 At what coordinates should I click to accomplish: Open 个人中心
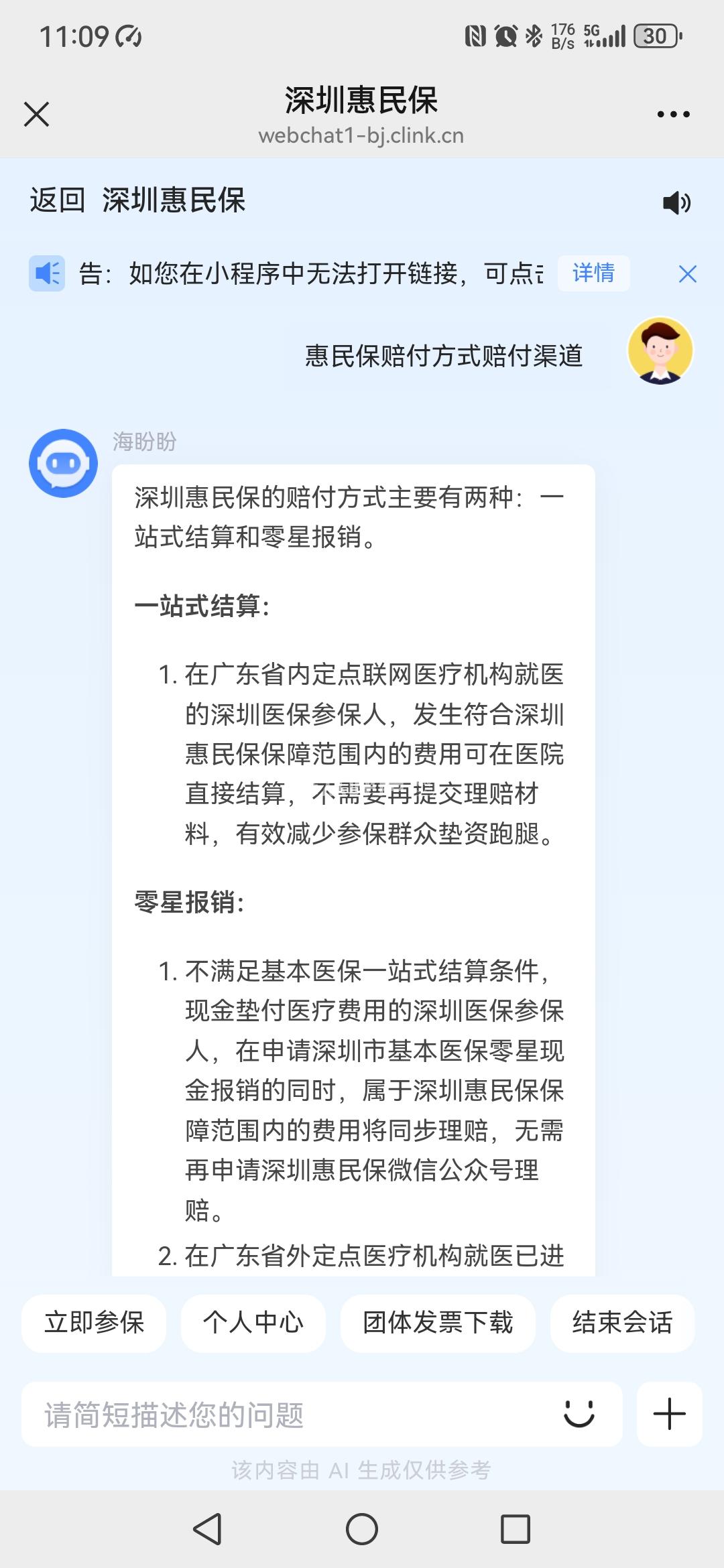(x=253, y=1323)
